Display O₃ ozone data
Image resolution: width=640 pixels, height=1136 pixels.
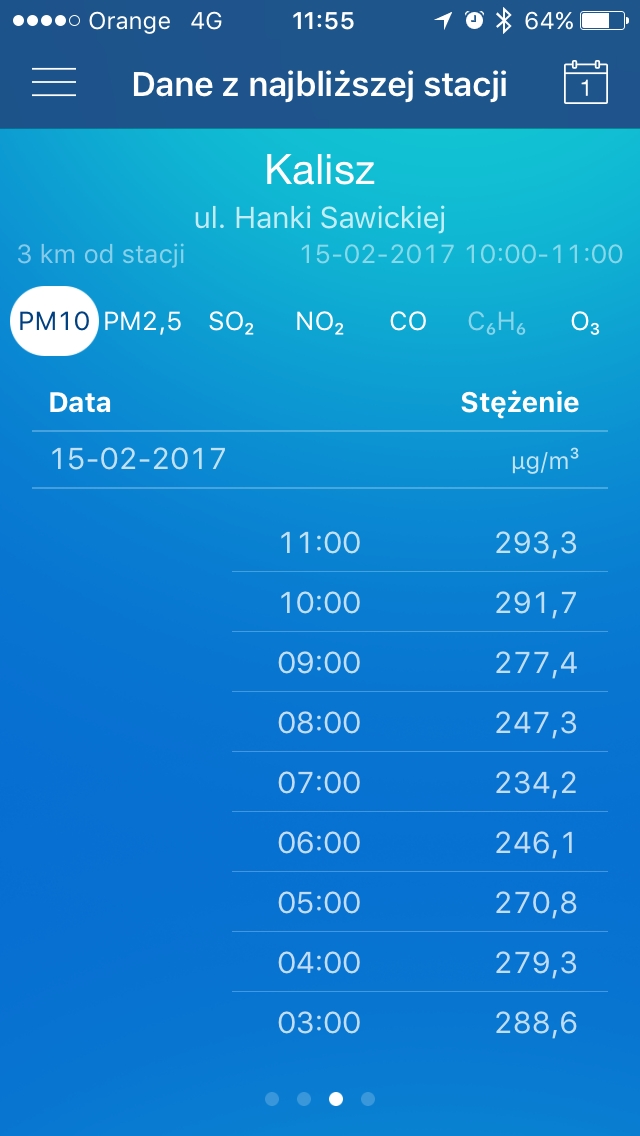tap(585, 322)
